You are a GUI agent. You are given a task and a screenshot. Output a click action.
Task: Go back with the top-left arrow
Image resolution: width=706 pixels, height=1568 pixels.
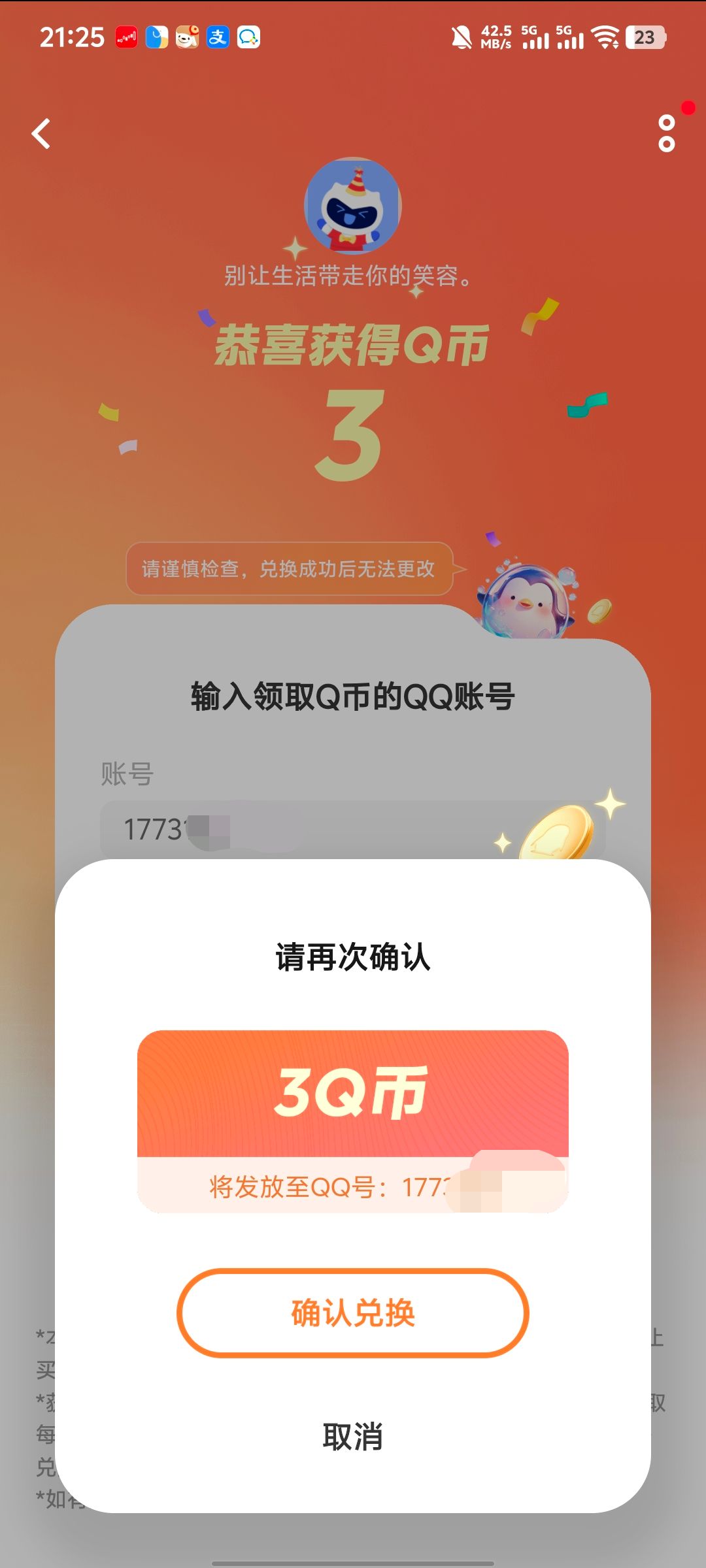point(41,134)
